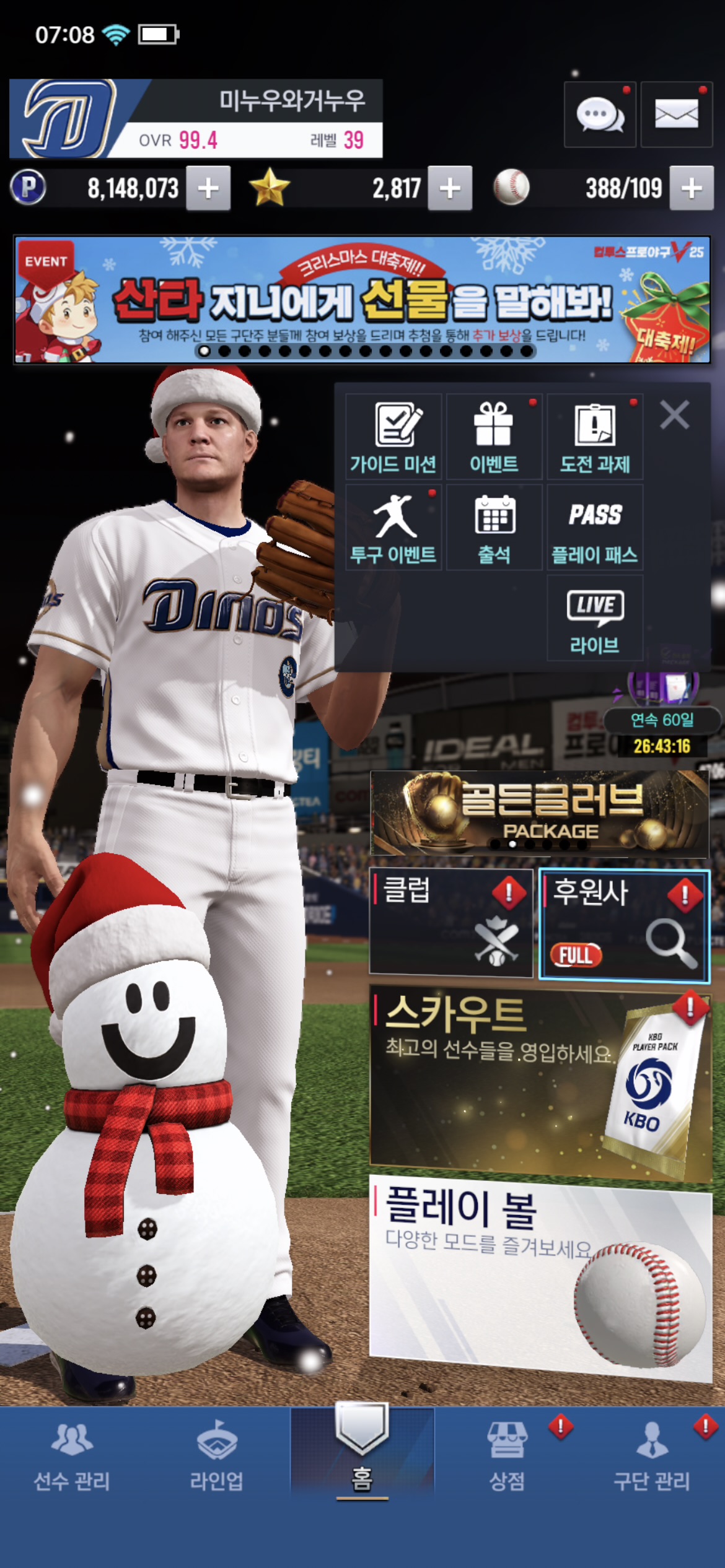Image resolution: width=725 pixels, height=1568 pixels.
Task: Open the Santa Genie Christmas event banner
Action: click(x=362, y=300)
